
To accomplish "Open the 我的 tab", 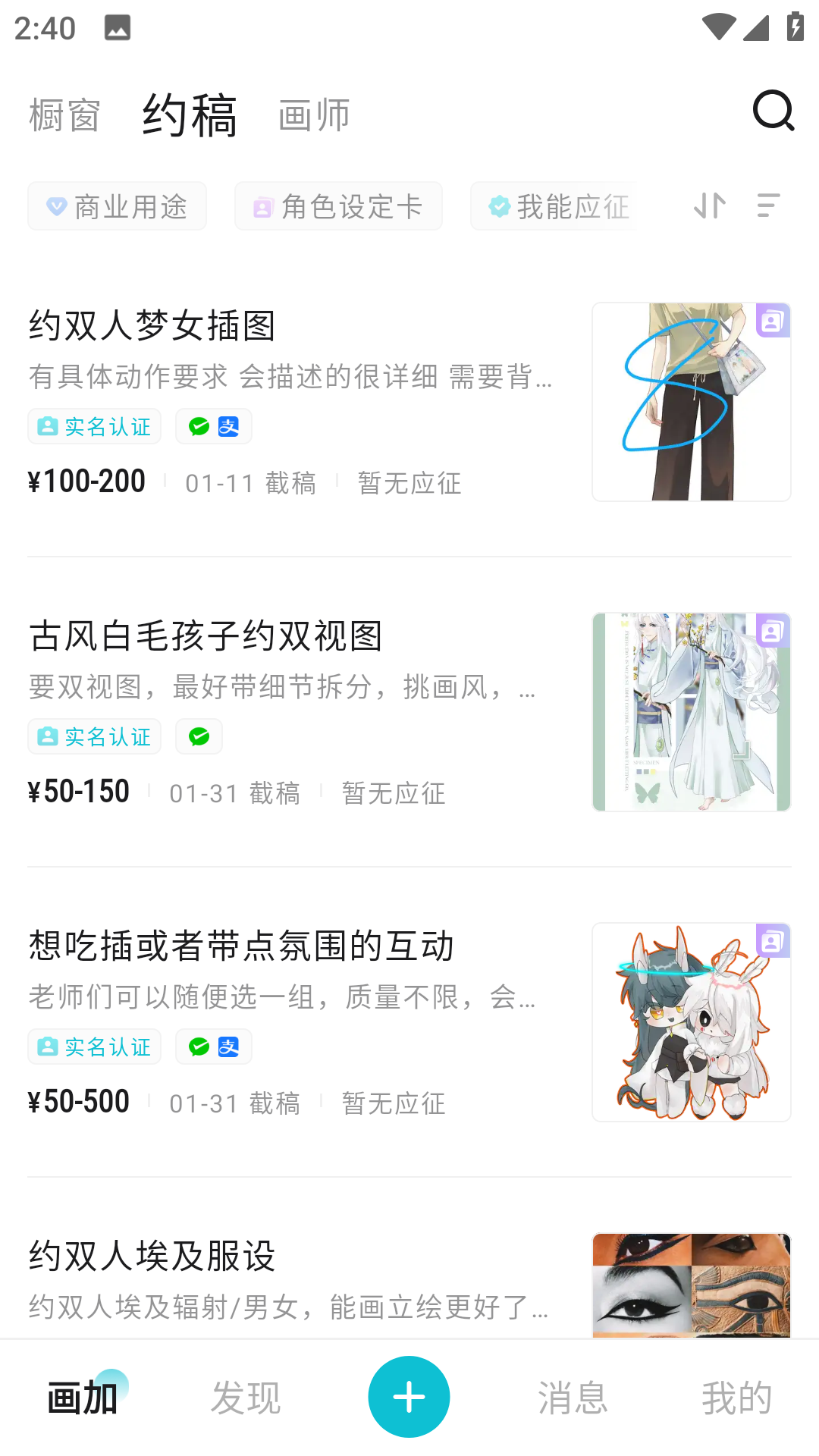I will [x=736, y=1398].
